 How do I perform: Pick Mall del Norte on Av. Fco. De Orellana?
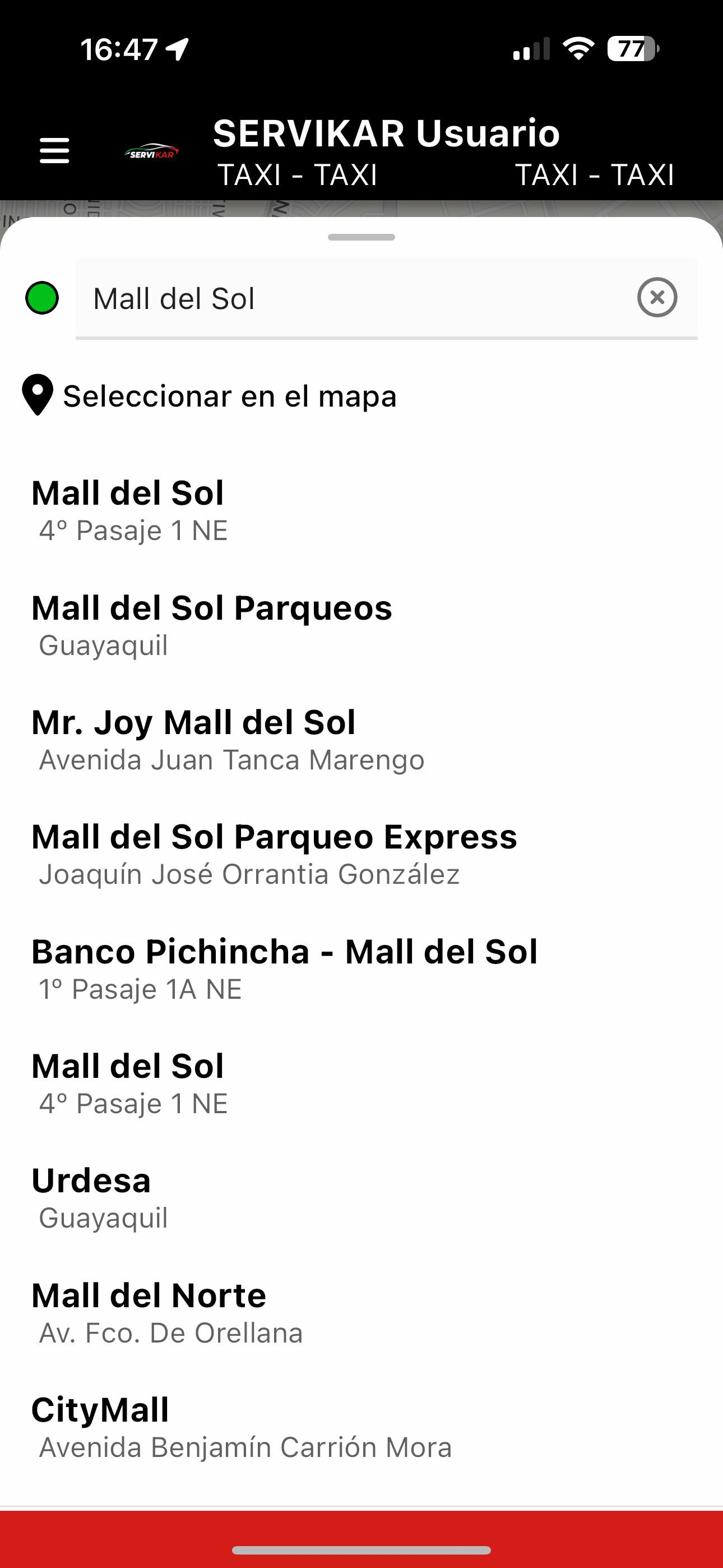361,1313
